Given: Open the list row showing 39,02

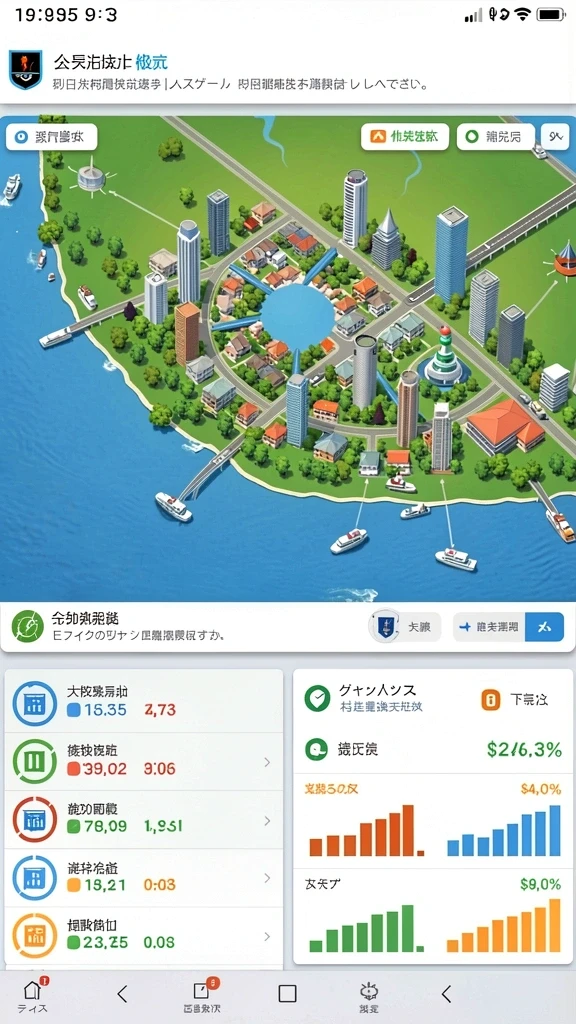Looking at the screenshot, I should click(144, 761).
